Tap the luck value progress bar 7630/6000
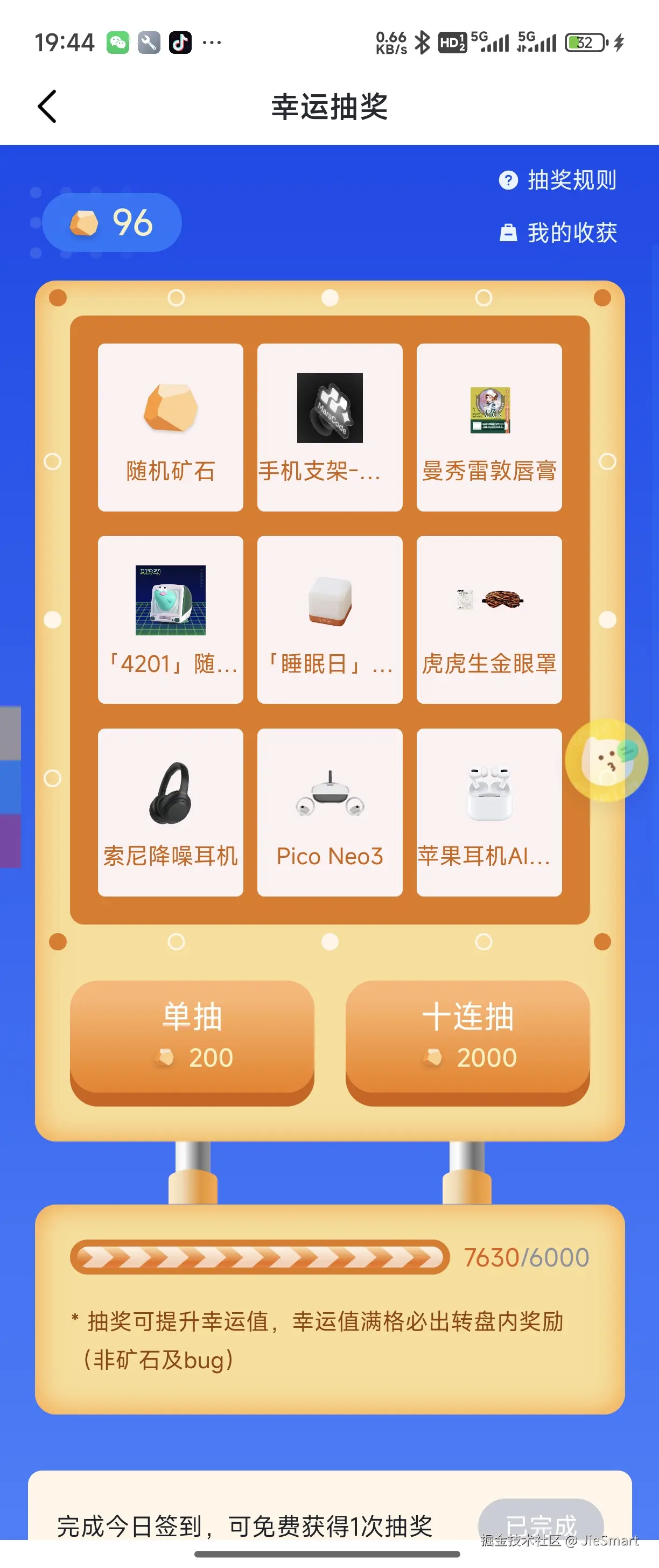 pyautogui.click(x=262, y=1255)
